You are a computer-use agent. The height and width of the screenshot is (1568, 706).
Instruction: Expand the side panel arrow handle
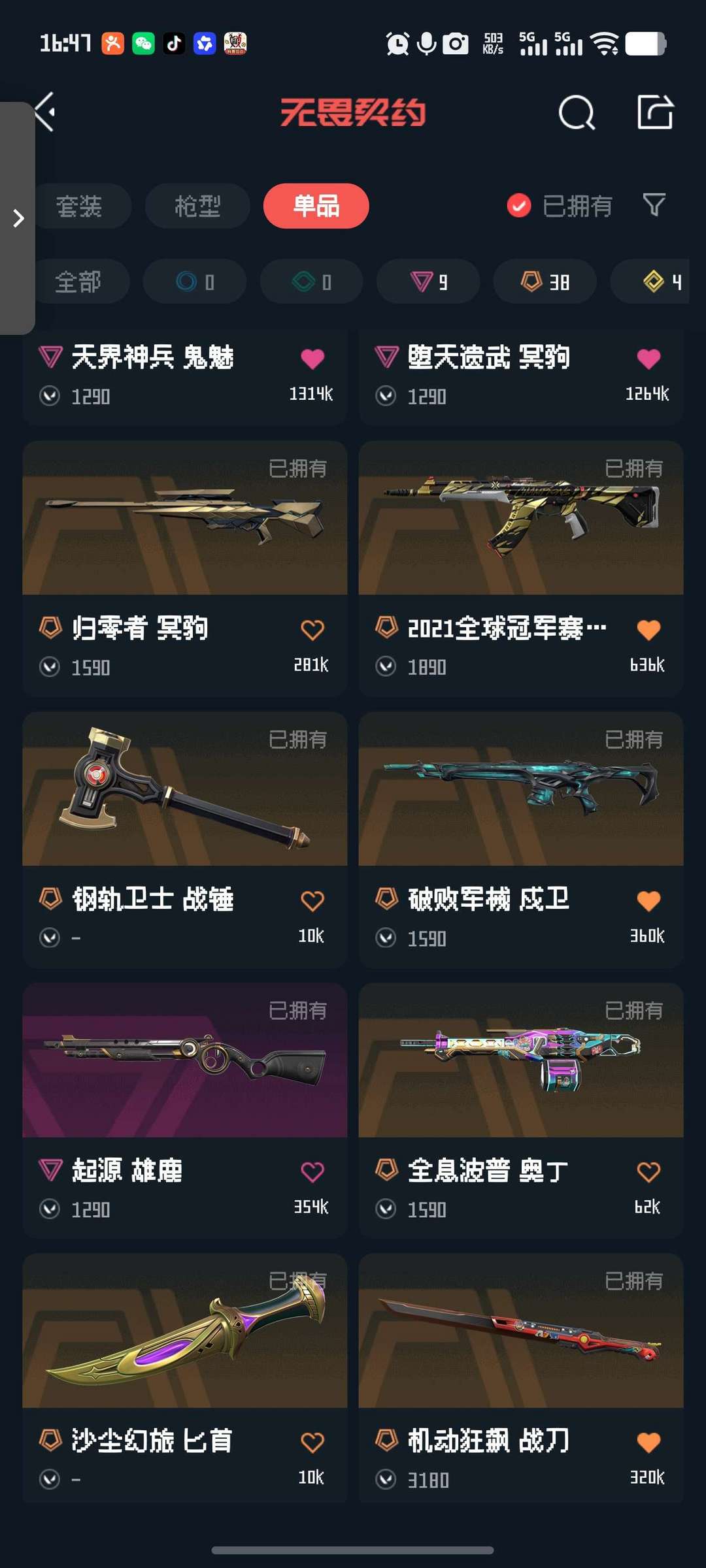pyautogui.click(x=18, y=218)
